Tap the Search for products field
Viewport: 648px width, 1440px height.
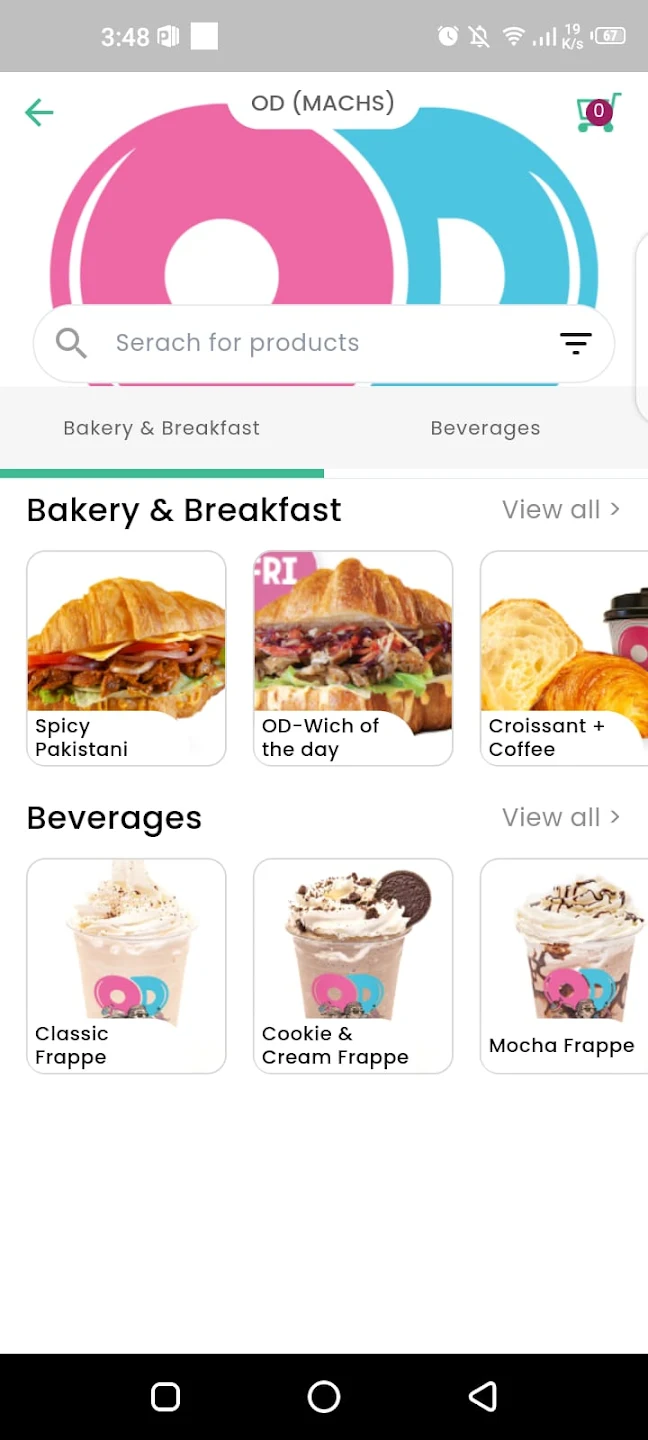(300, 343)
